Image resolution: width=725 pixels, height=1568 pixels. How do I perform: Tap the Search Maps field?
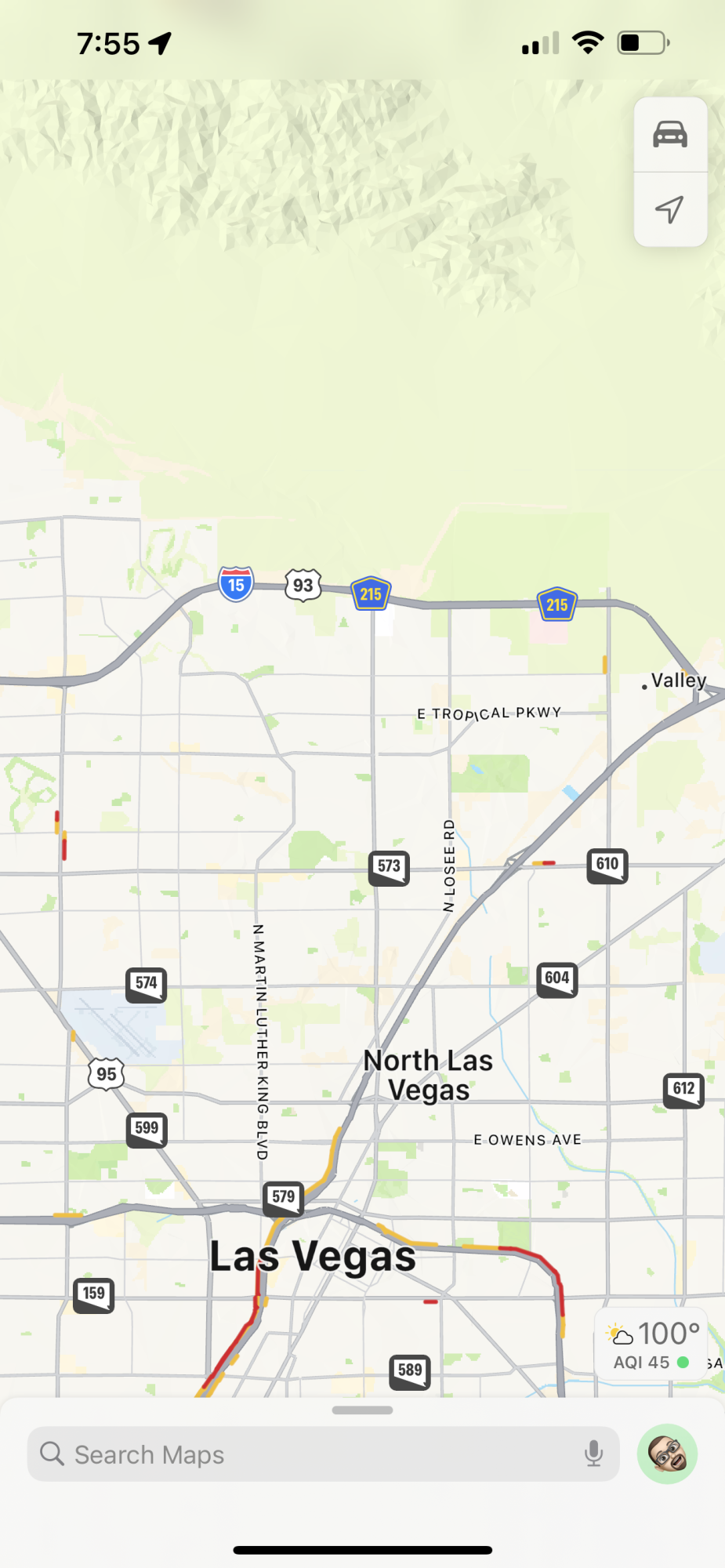point(306,1454)
